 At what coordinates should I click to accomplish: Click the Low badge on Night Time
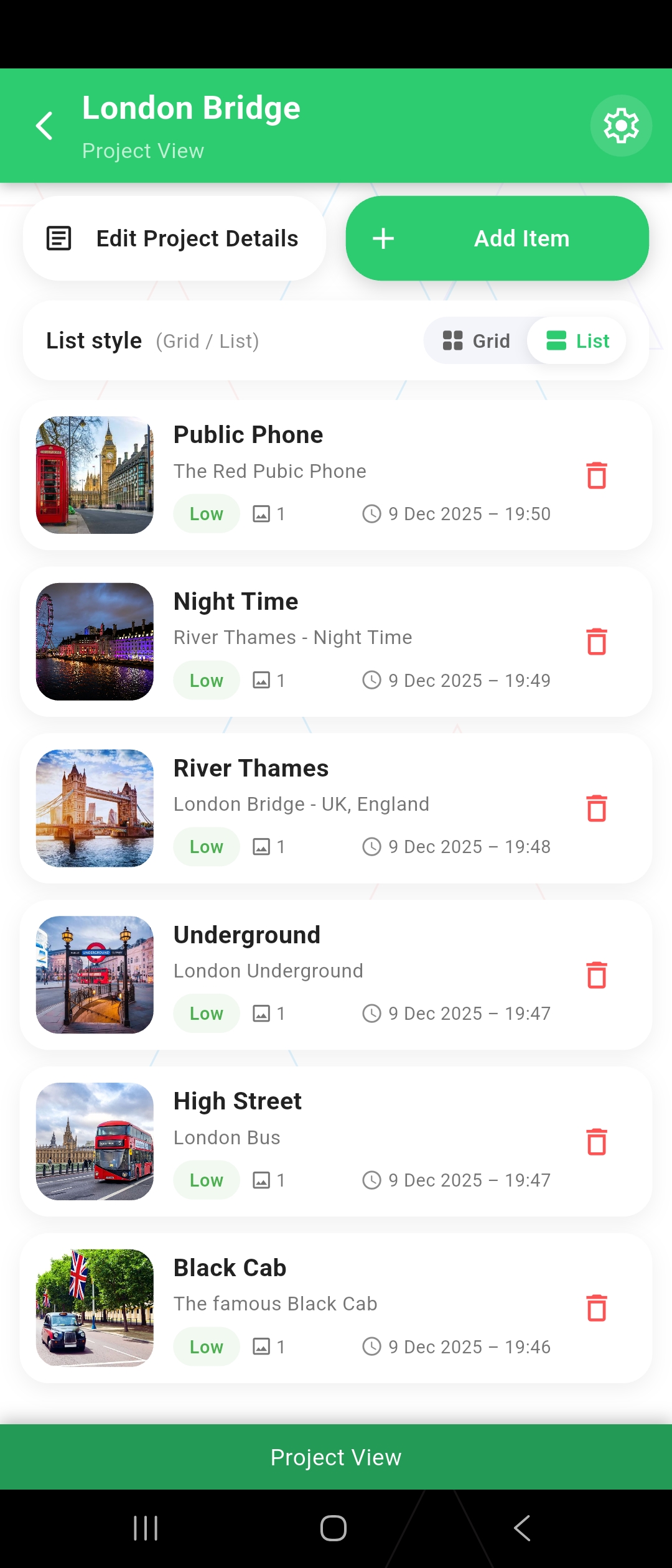[x=206, y=680]
